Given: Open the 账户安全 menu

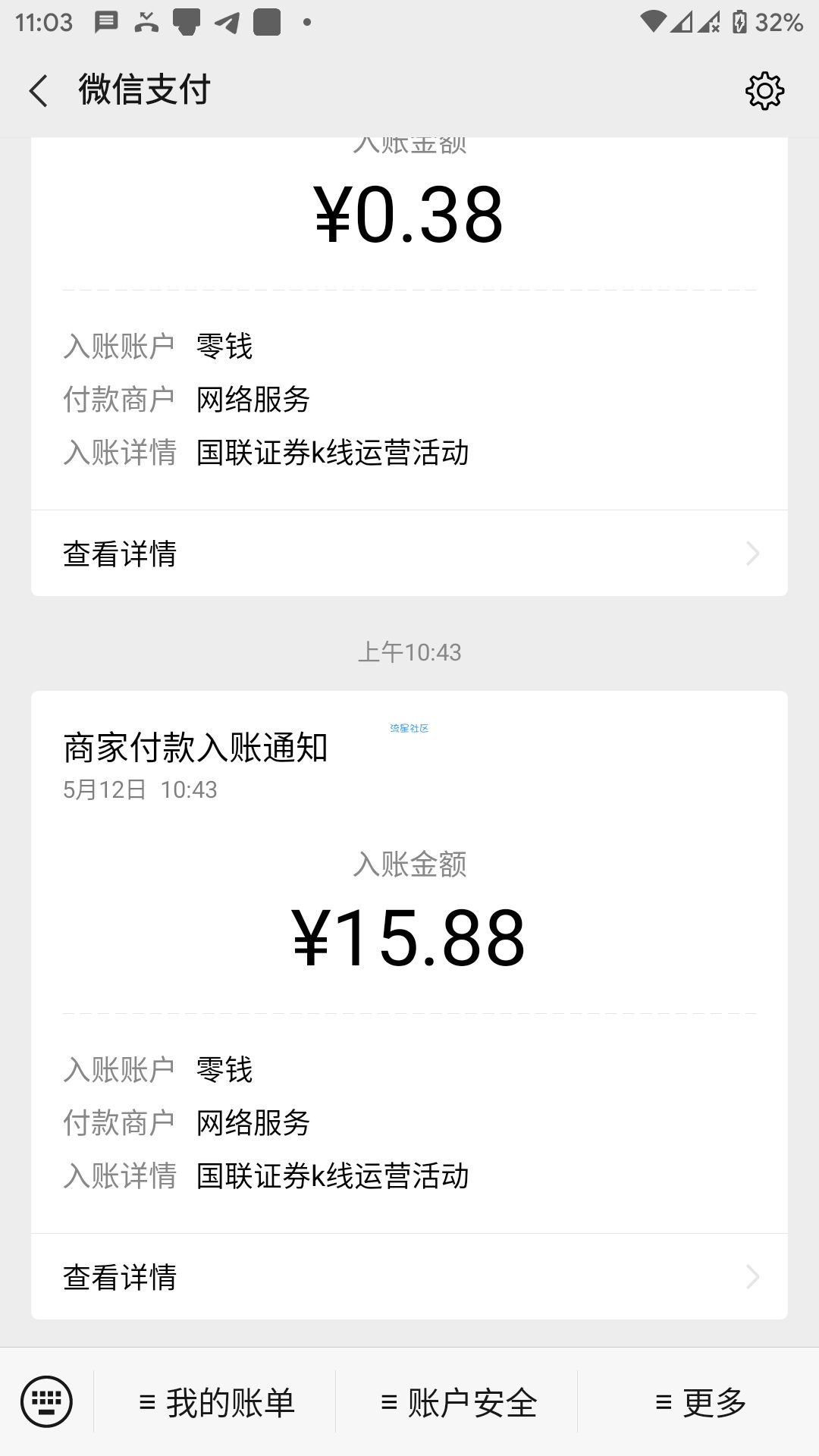Looking at the screenshot, I should (x=457, y=1402).
